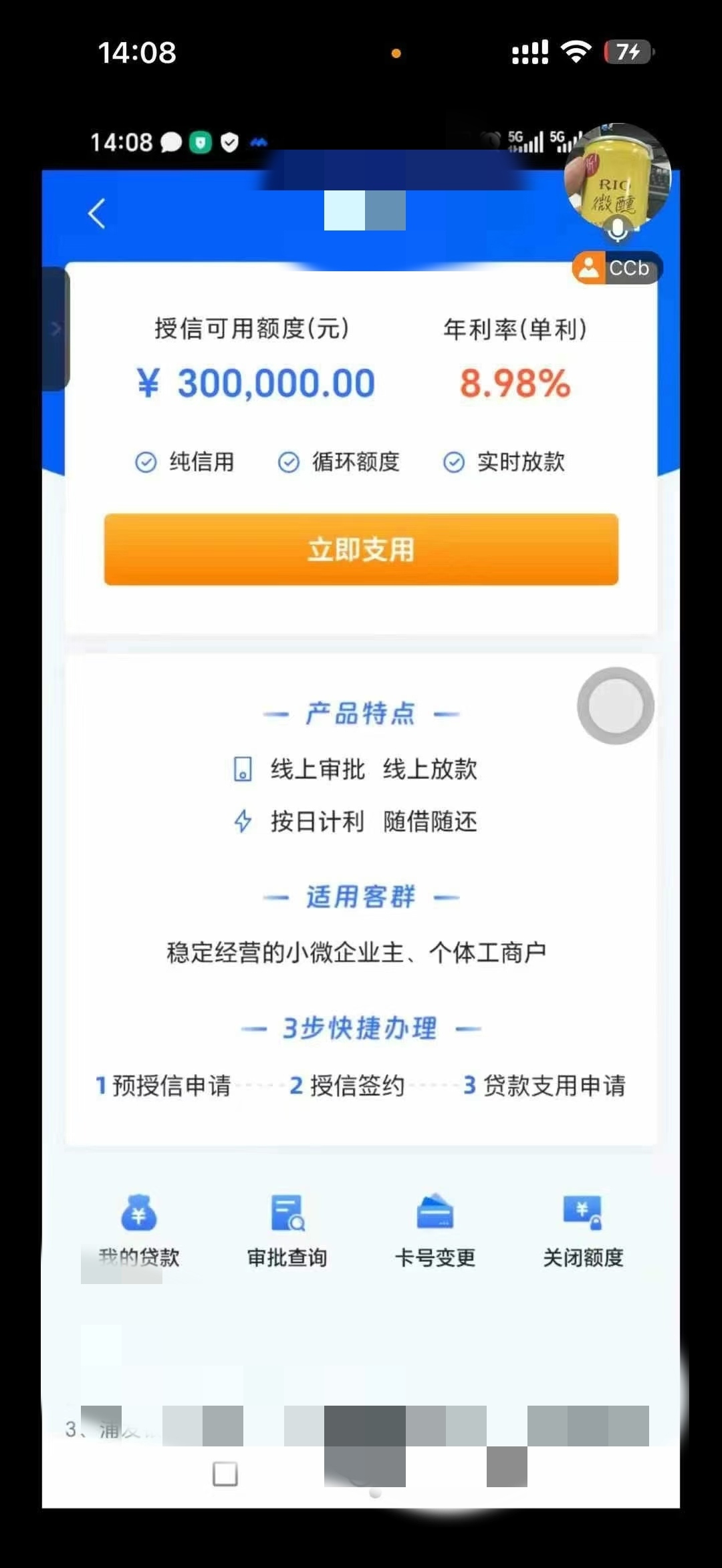
Task: Tap the back chevron in blue header
Action: (x=96, y=214)
